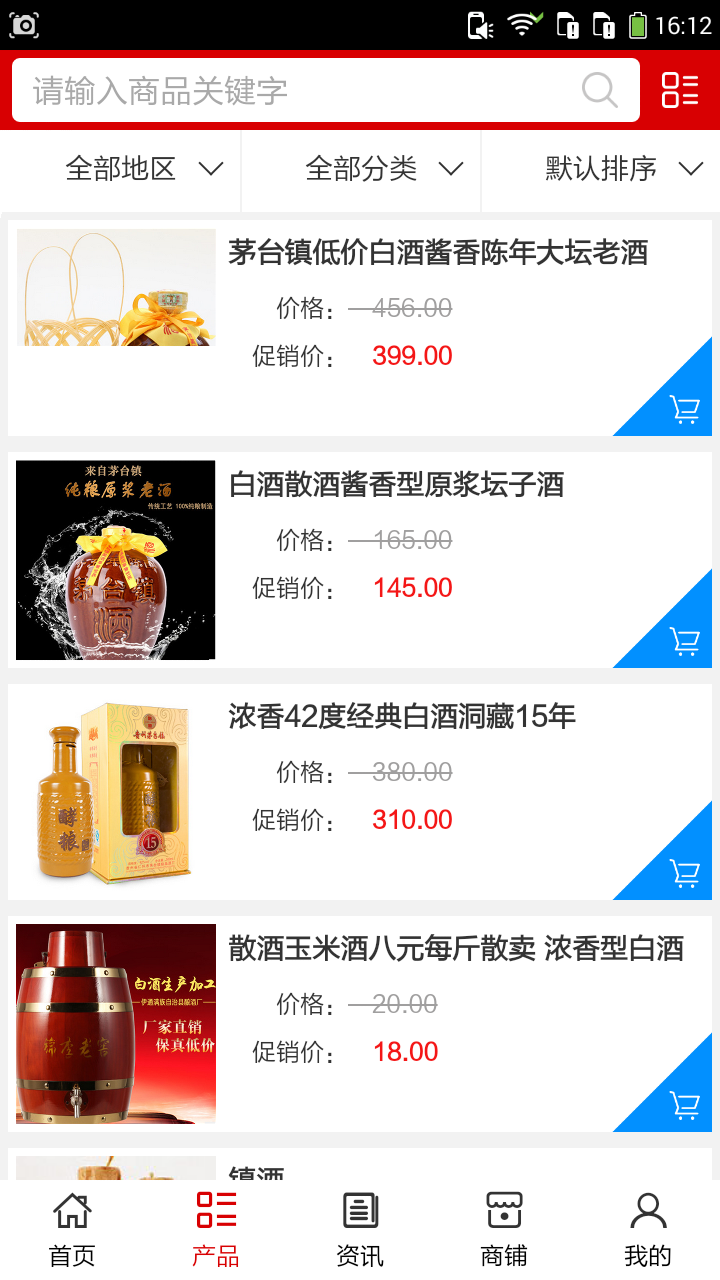Add the 145.00 product to cart
The width and height of the screenshot is (720, 1280).
[684, 641]
